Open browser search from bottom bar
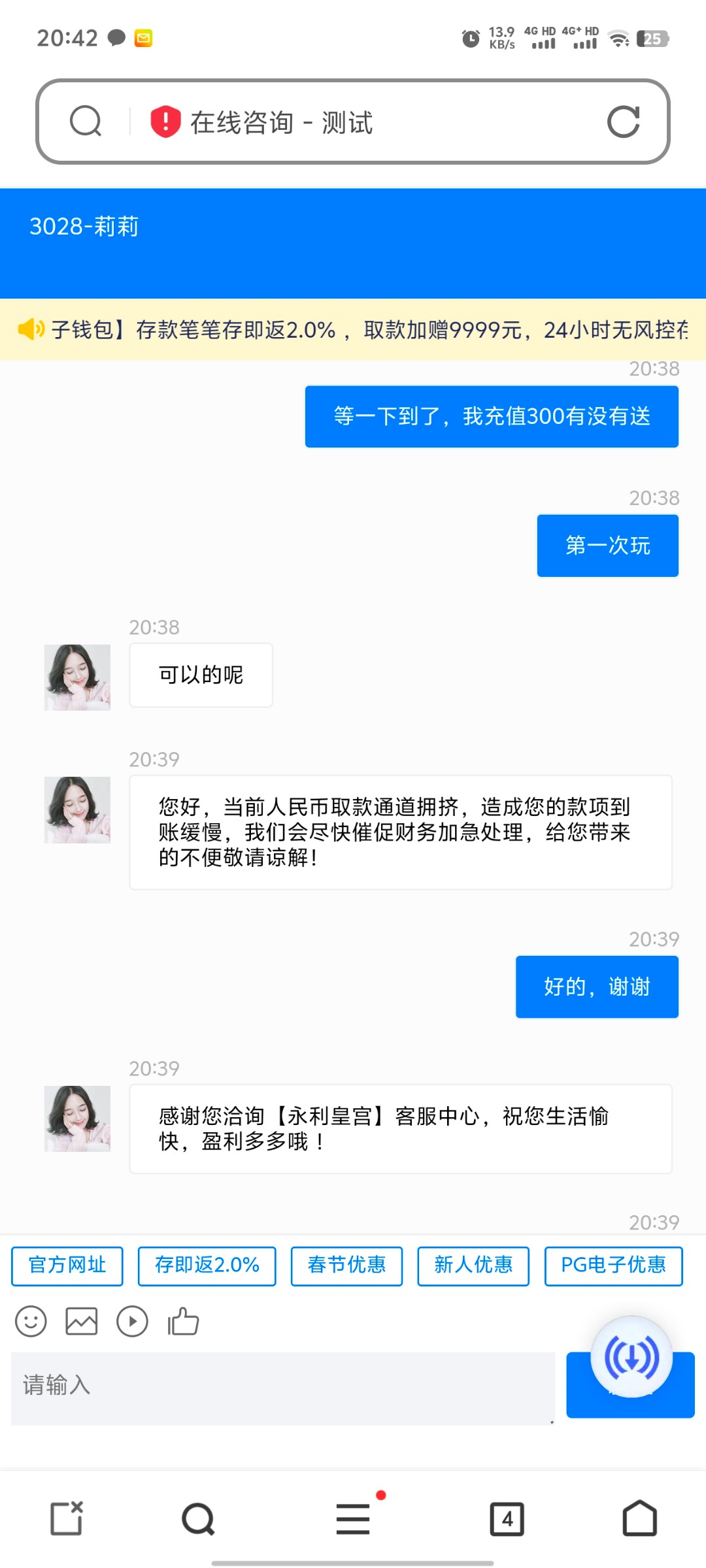The height and width of the screenshot is (1568, 706). [x=198, y=1519]
